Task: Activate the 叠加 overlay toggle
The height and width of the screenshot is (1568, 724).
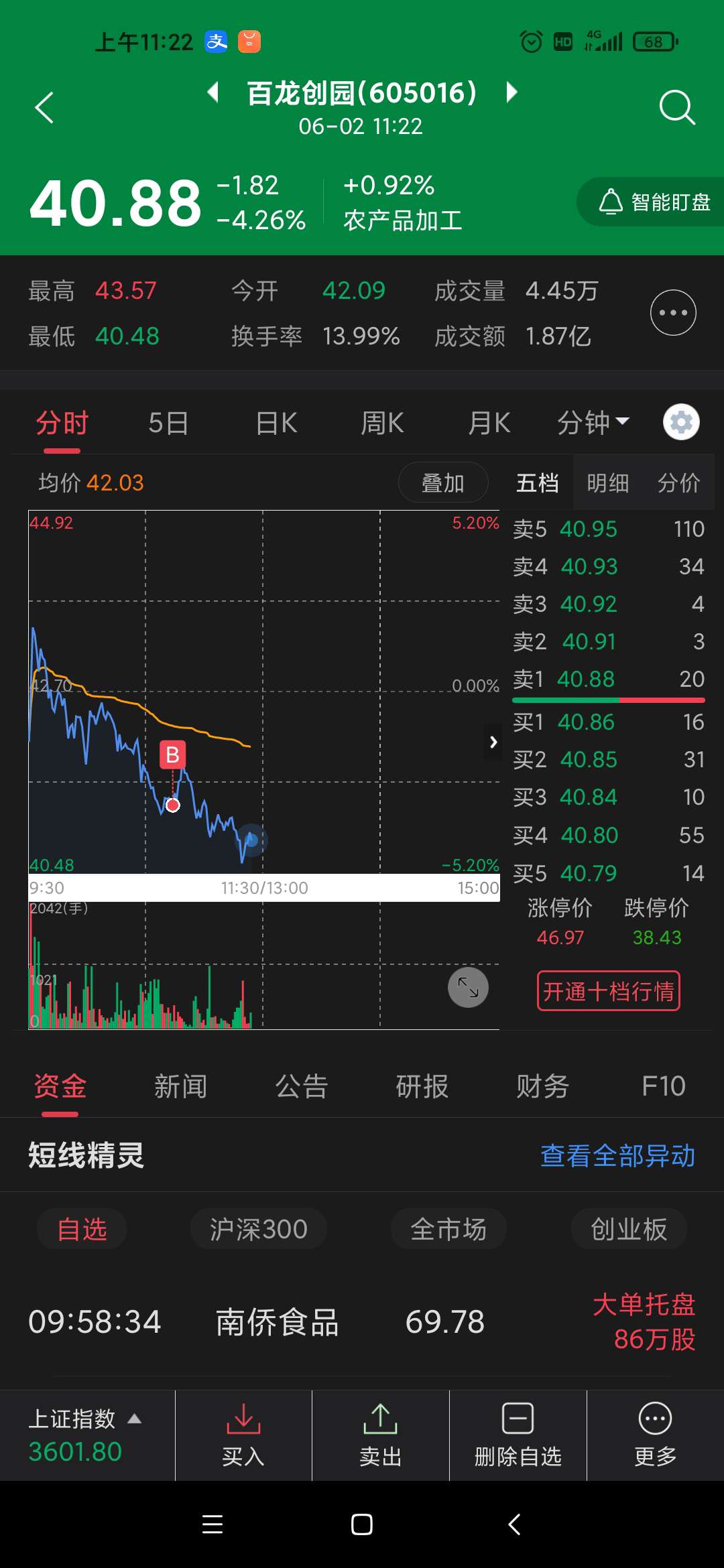Action: click(442, 482)
